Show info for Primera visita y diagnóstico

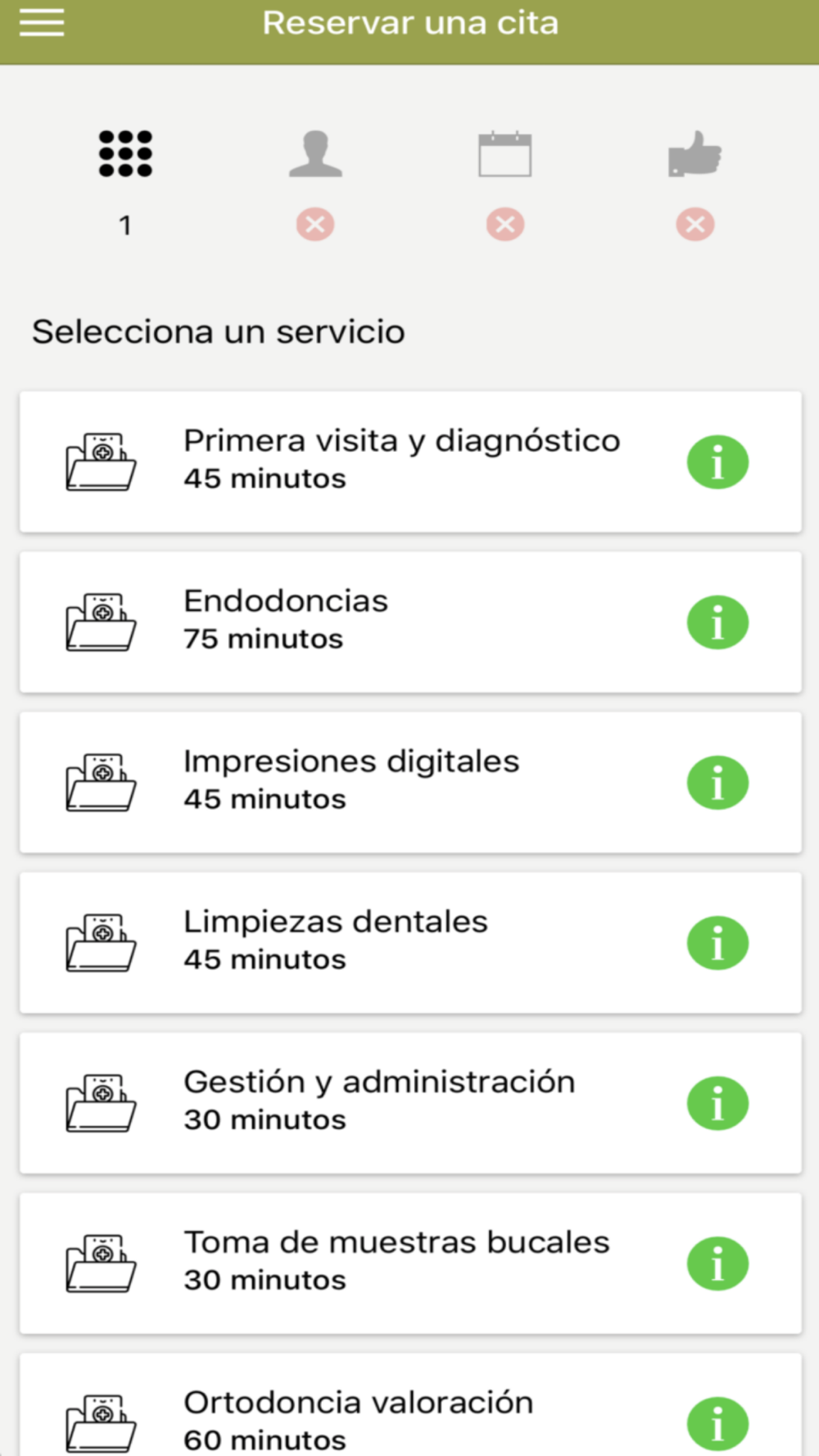click(717, 462)
